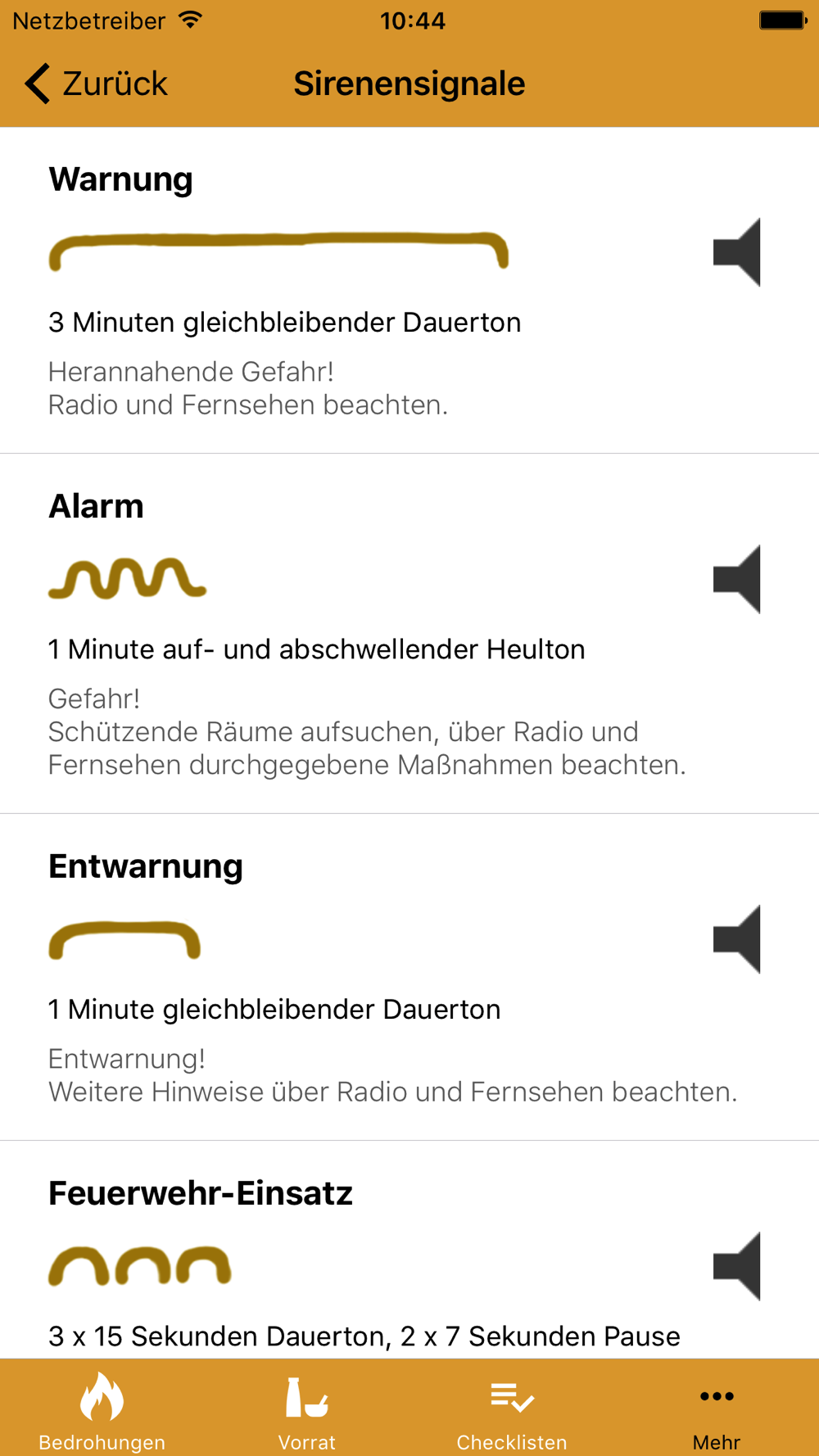Switch to the Checklisten tab
This screenshot has width=819, height=1456.
click(512, 1410)
